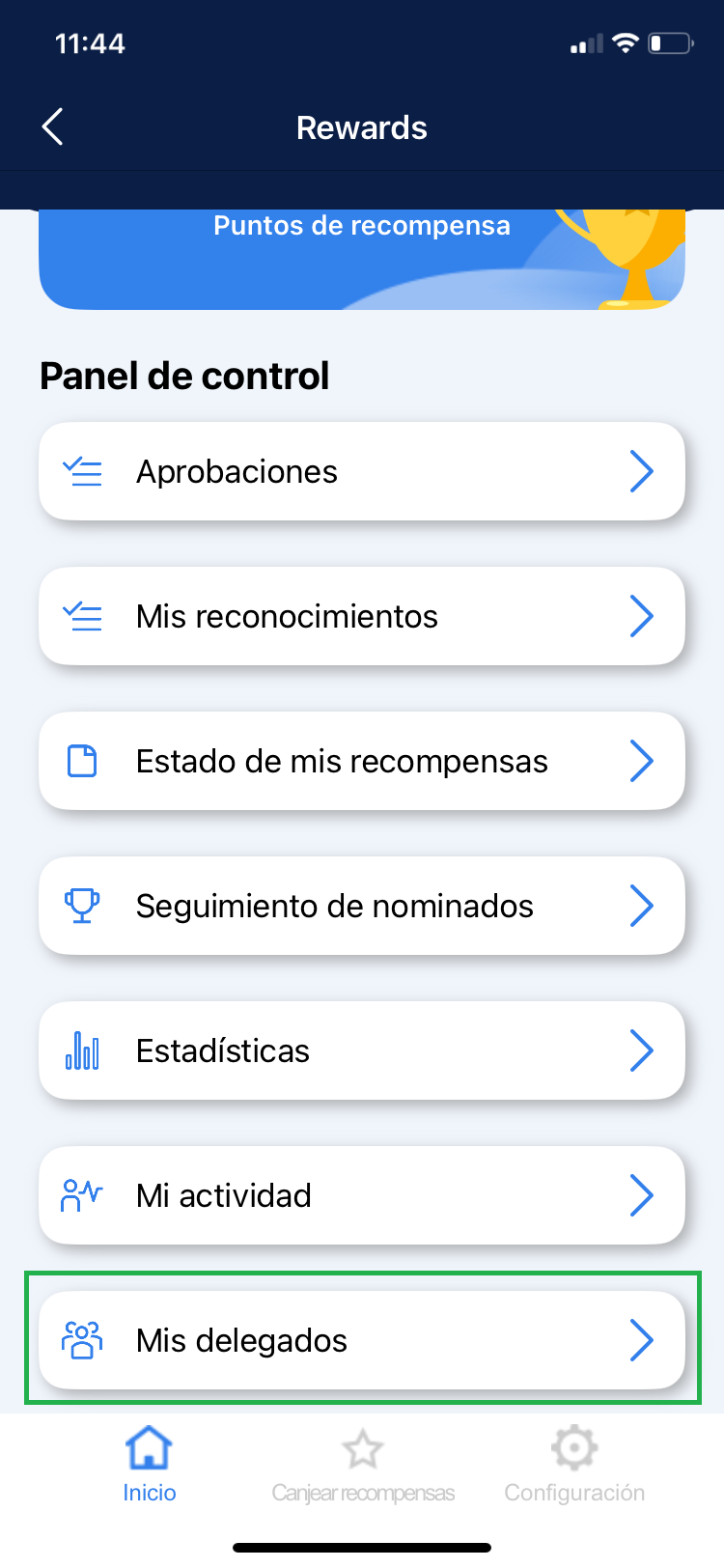View Mi actividad
The image size is (724, 1568).
click(x=362, y=1196)
